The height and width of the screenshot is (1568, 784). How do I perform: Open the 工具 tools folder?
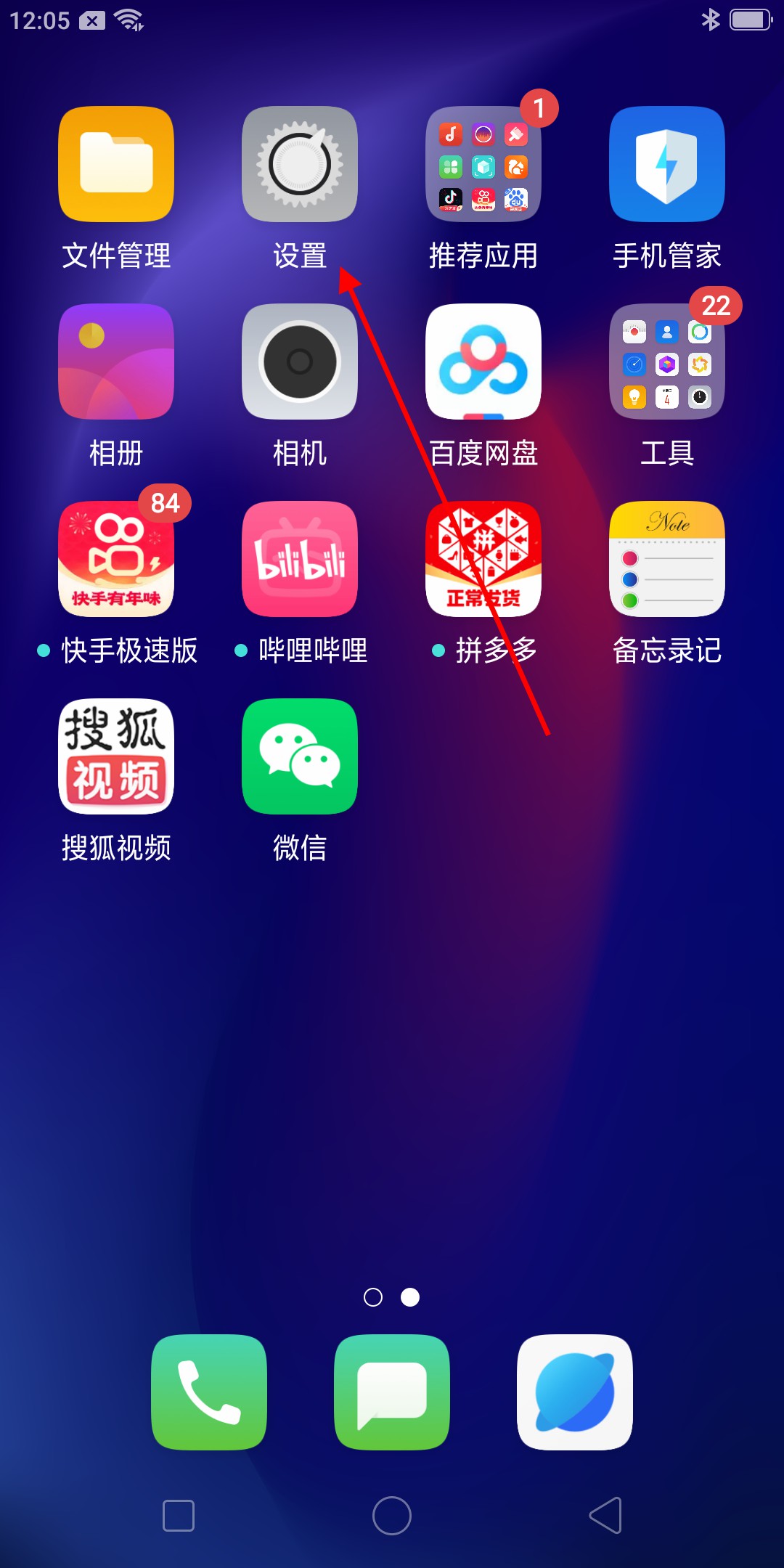(667, 362)
